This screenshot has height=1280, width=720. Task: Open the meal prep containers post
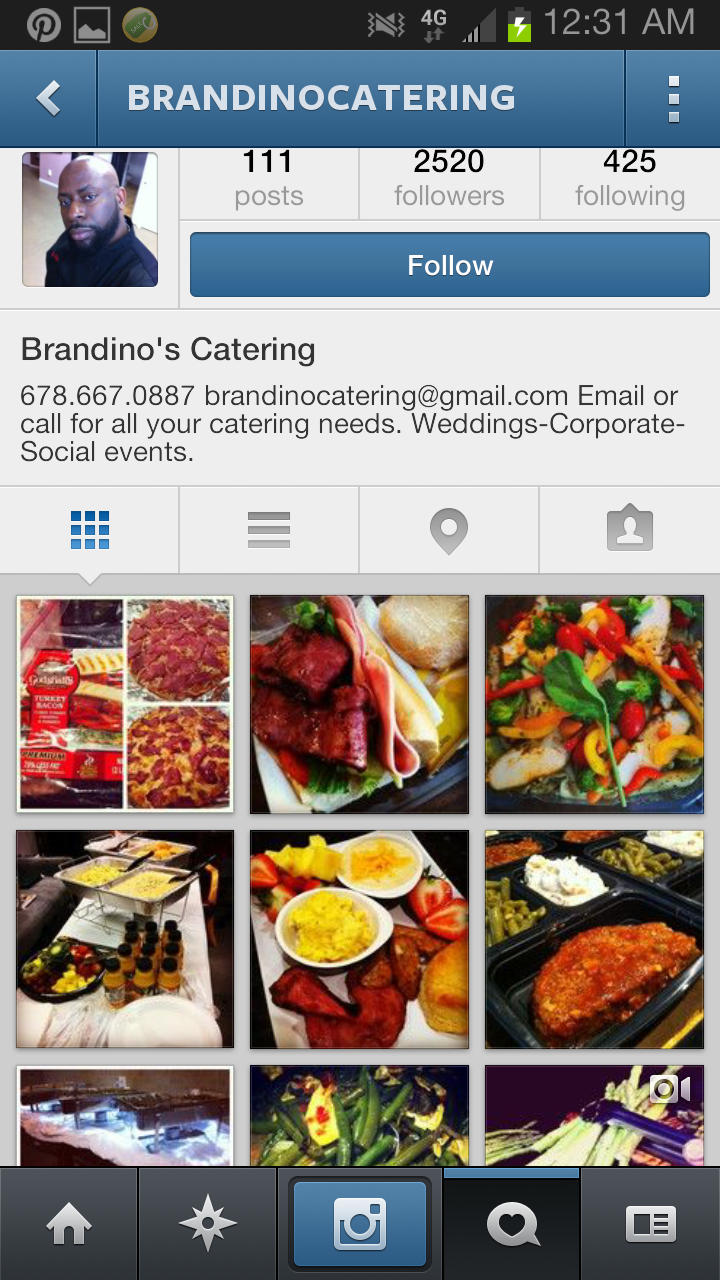point(594,939)
